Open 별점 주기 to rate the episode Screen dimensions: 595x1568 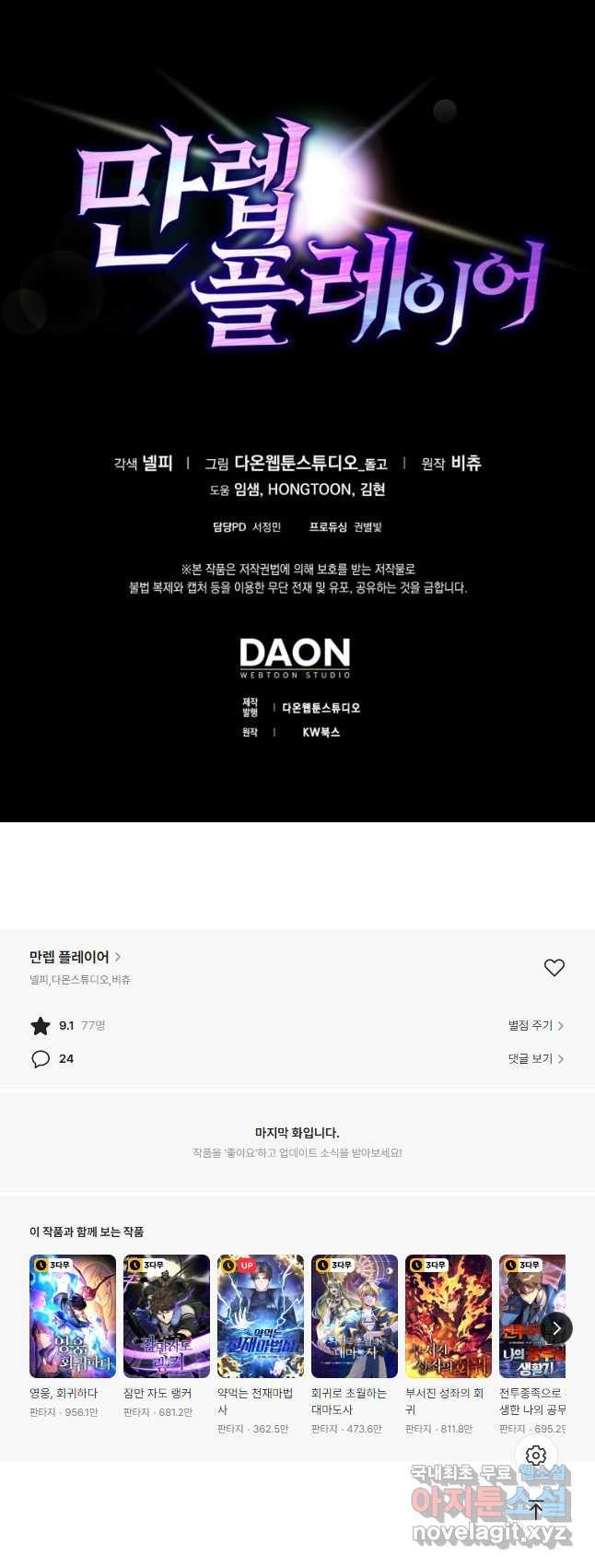coord(535,1025)
